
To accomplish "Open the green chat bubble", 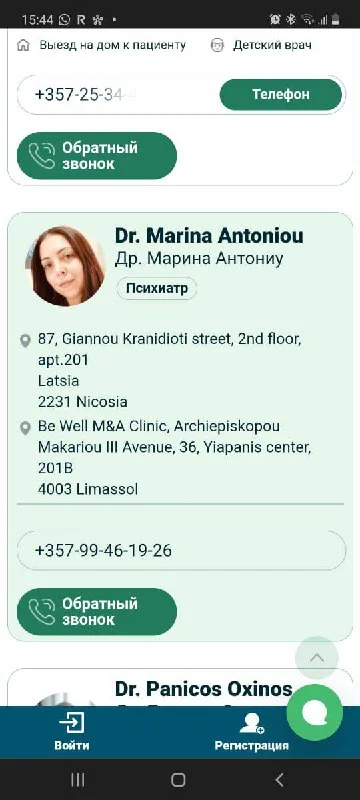I will 315,713.
